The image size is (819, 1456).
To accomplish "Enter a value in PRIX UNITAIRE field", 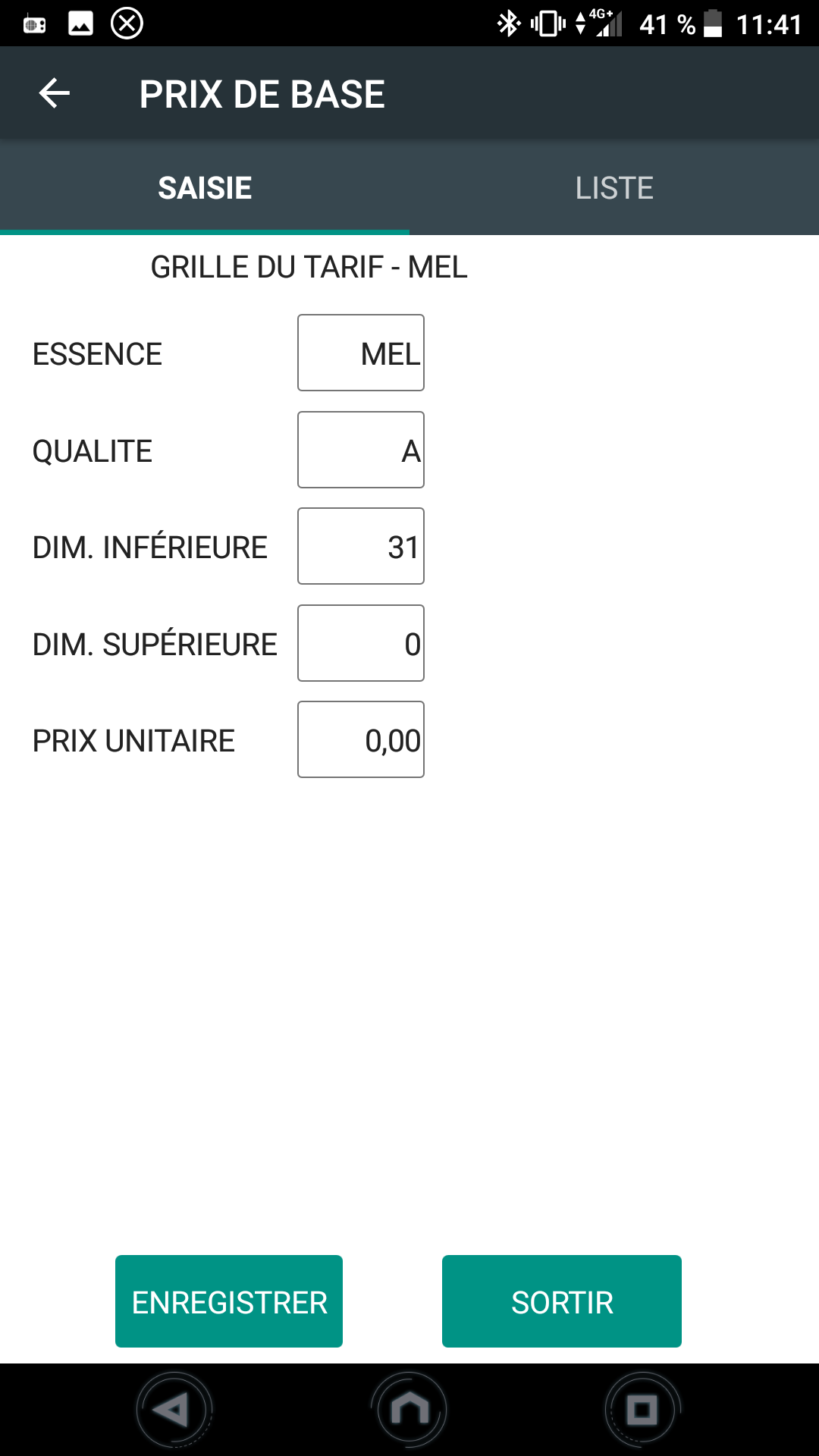I will (361, 740).
